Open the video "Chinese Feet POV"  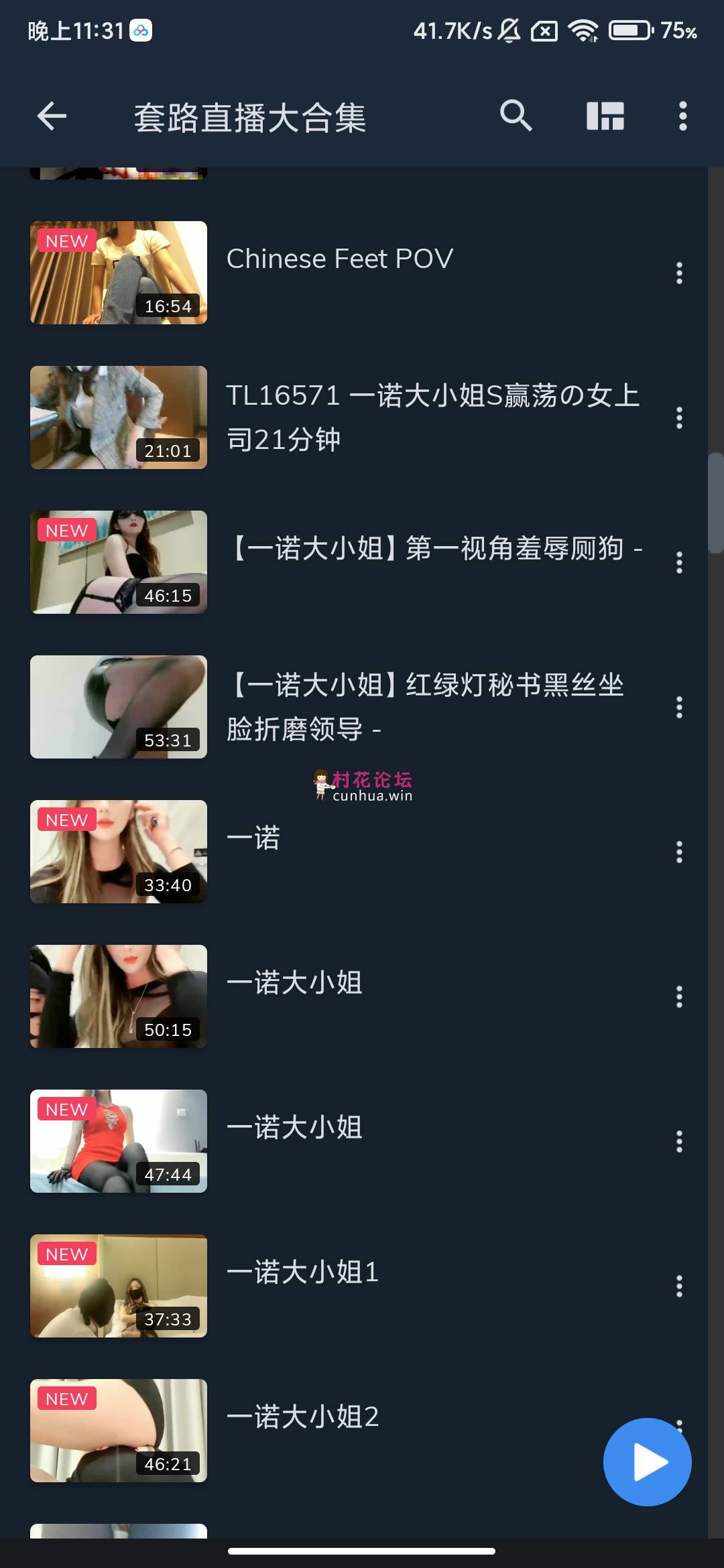(x=339, y=259)
